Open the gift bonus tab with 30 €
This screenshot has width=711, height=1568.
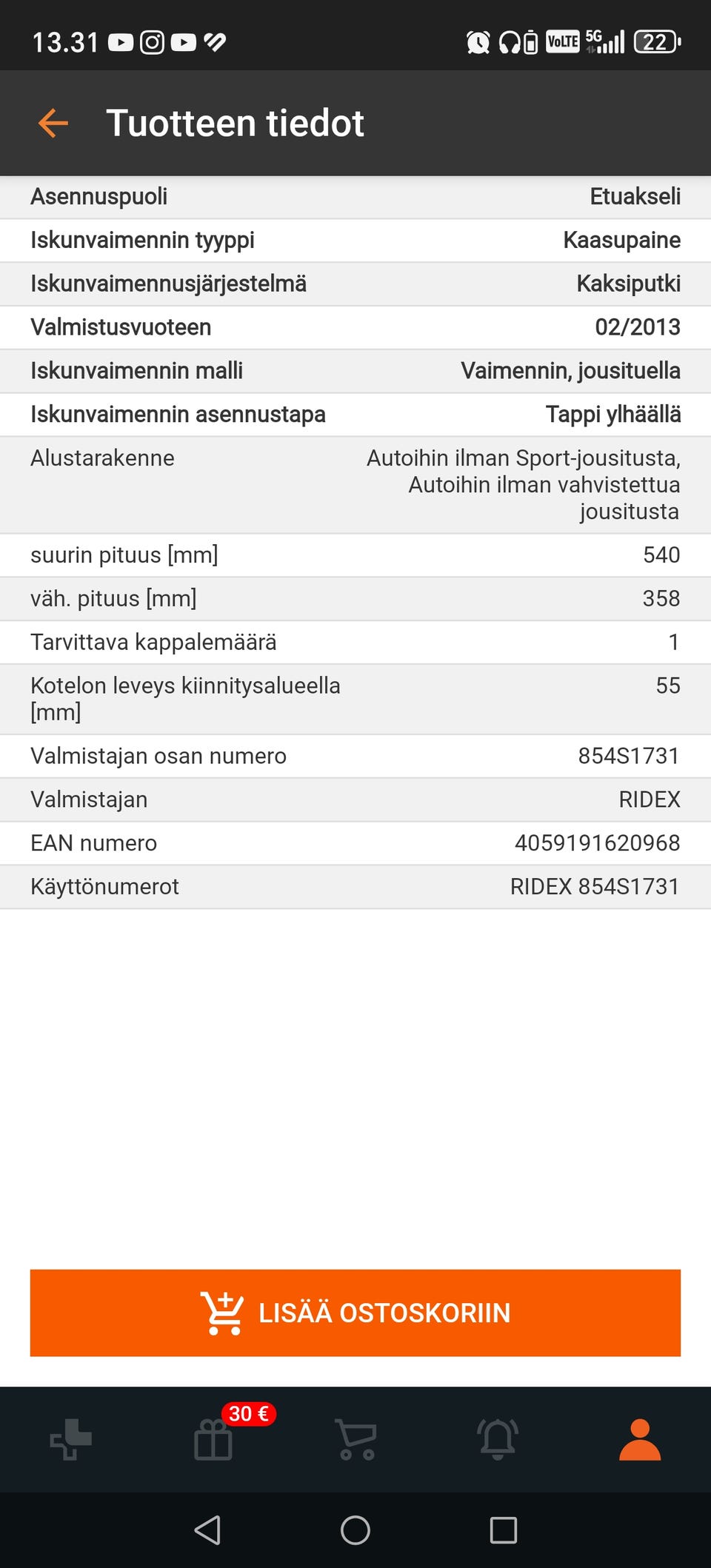[213, 1439]
